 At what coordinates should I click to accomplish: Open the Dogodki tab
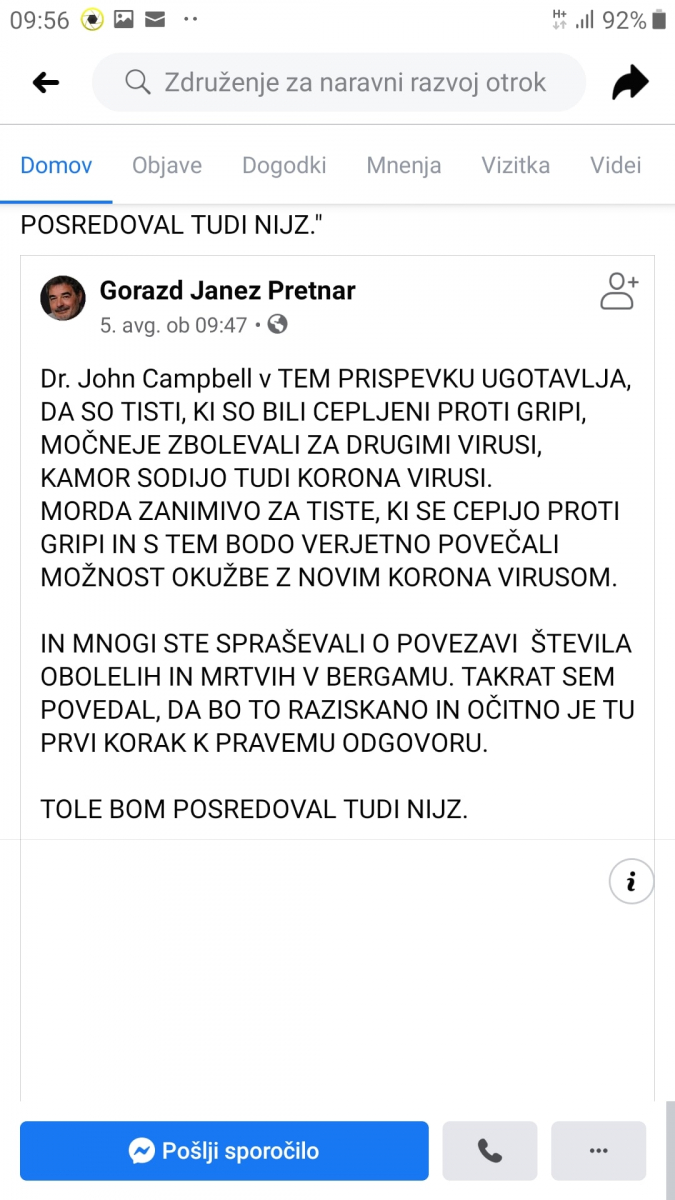(x=284, y=166)
